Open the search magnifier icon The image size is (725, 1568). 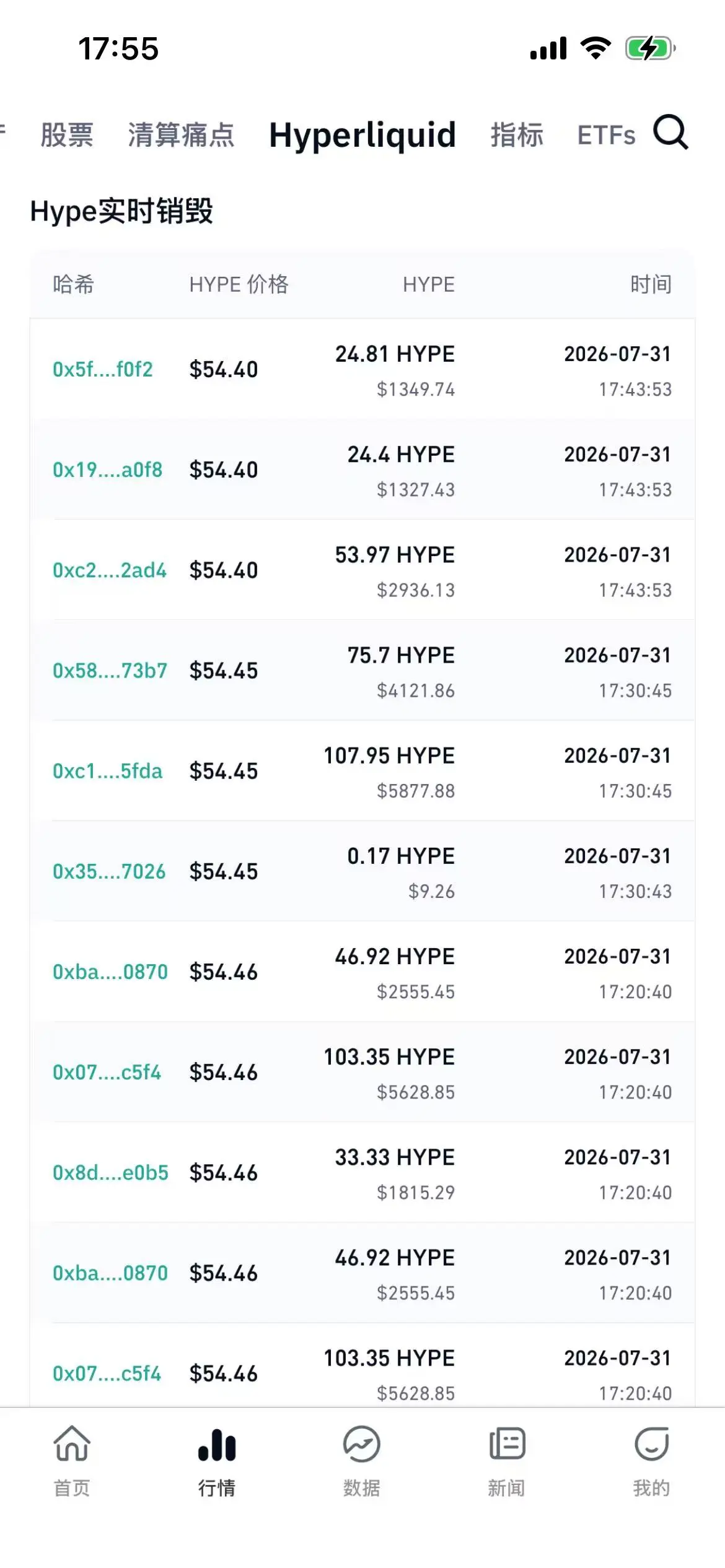tap(670, 132)
